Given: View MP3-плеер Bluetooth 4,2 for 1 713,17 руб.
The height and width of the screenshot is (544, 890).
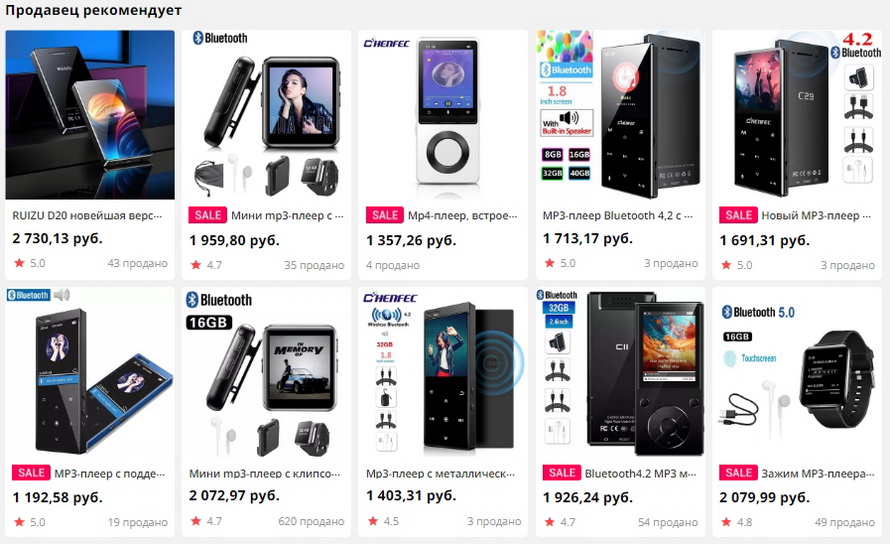Looking at the screenshot, I should click(x=620, y=115).
